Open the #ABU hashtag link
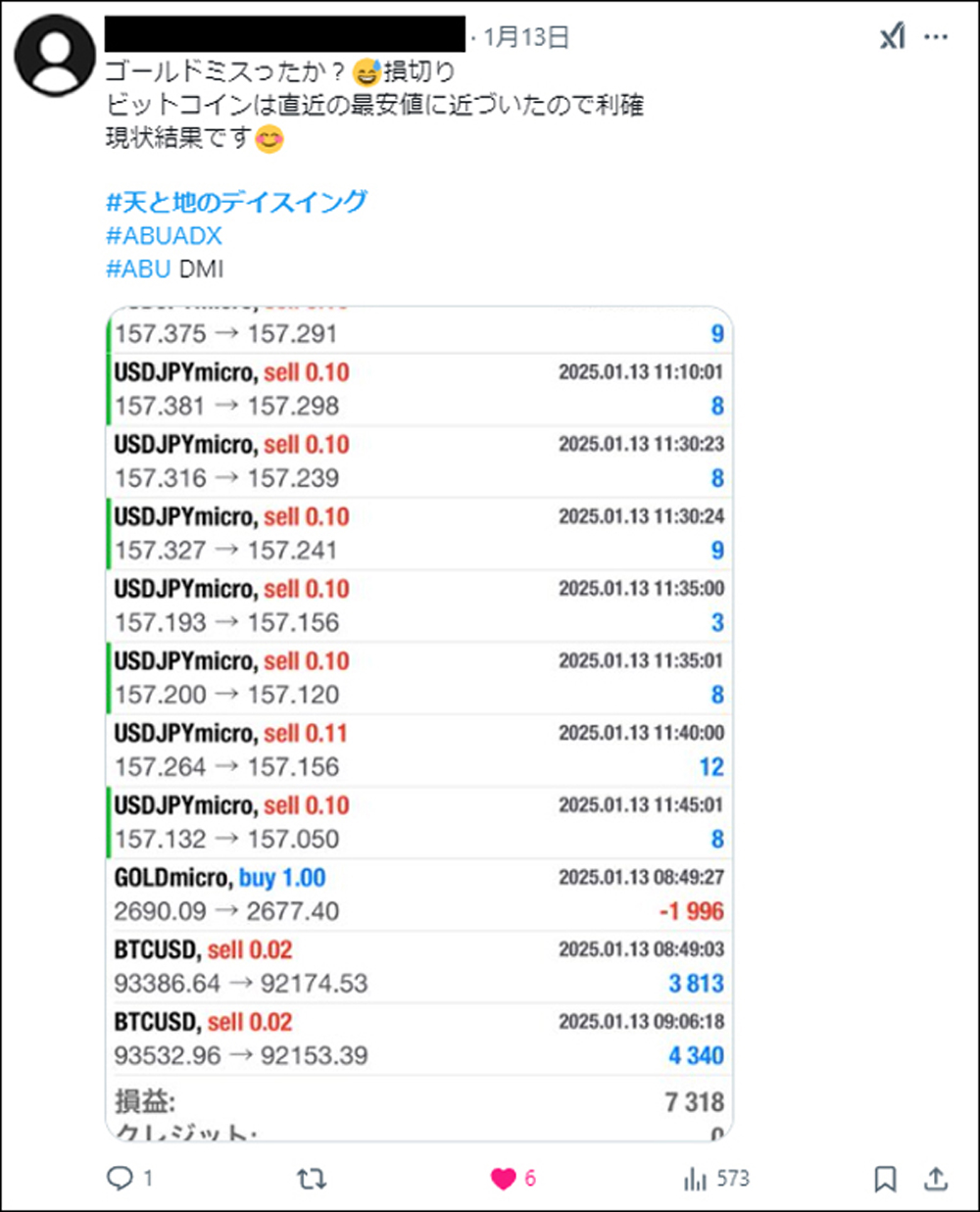This screenshot has width=980, height=1212. click(138, 268)
